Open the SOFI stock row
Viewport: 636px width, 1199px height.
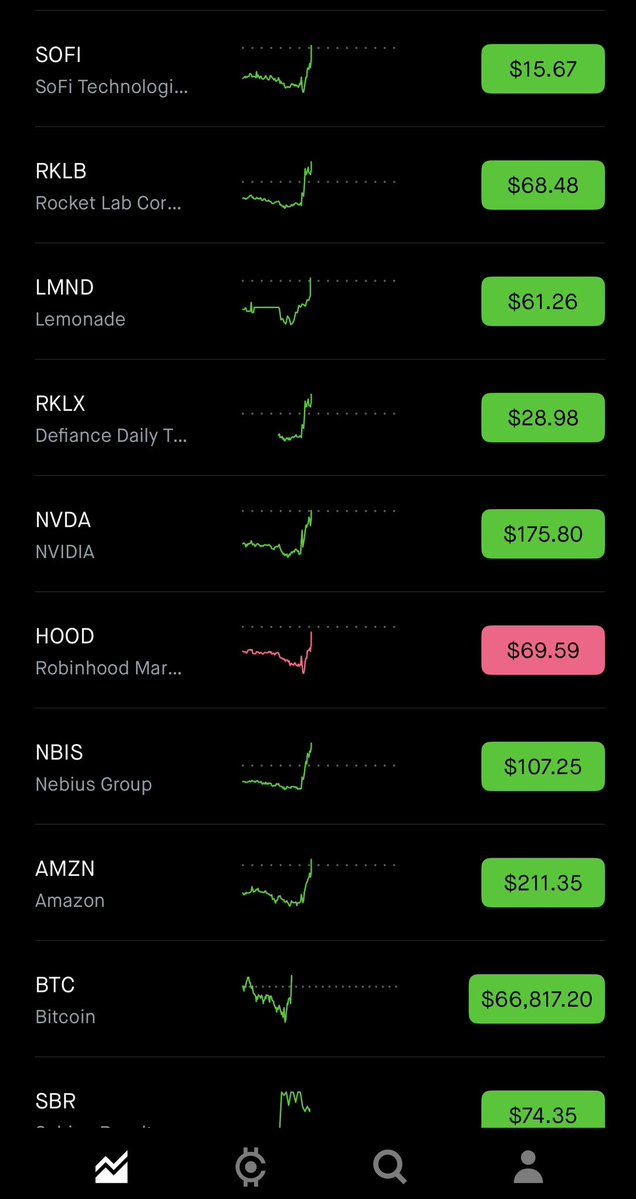pyautogui.click(x=110, y=70)
